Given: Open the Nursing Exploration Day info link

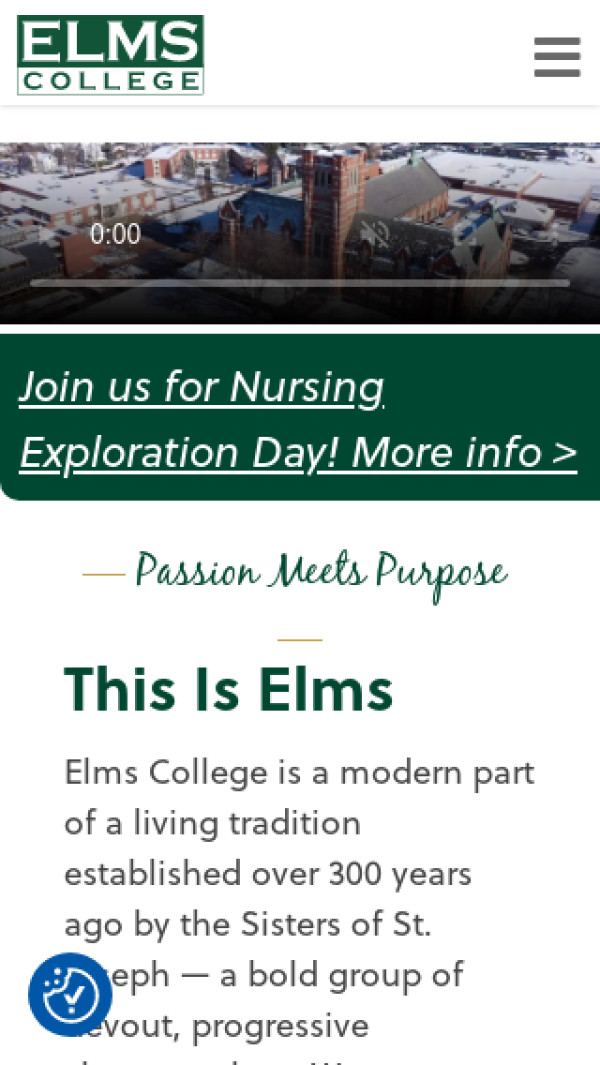Looking at the screenshot, I should (298, 419).
